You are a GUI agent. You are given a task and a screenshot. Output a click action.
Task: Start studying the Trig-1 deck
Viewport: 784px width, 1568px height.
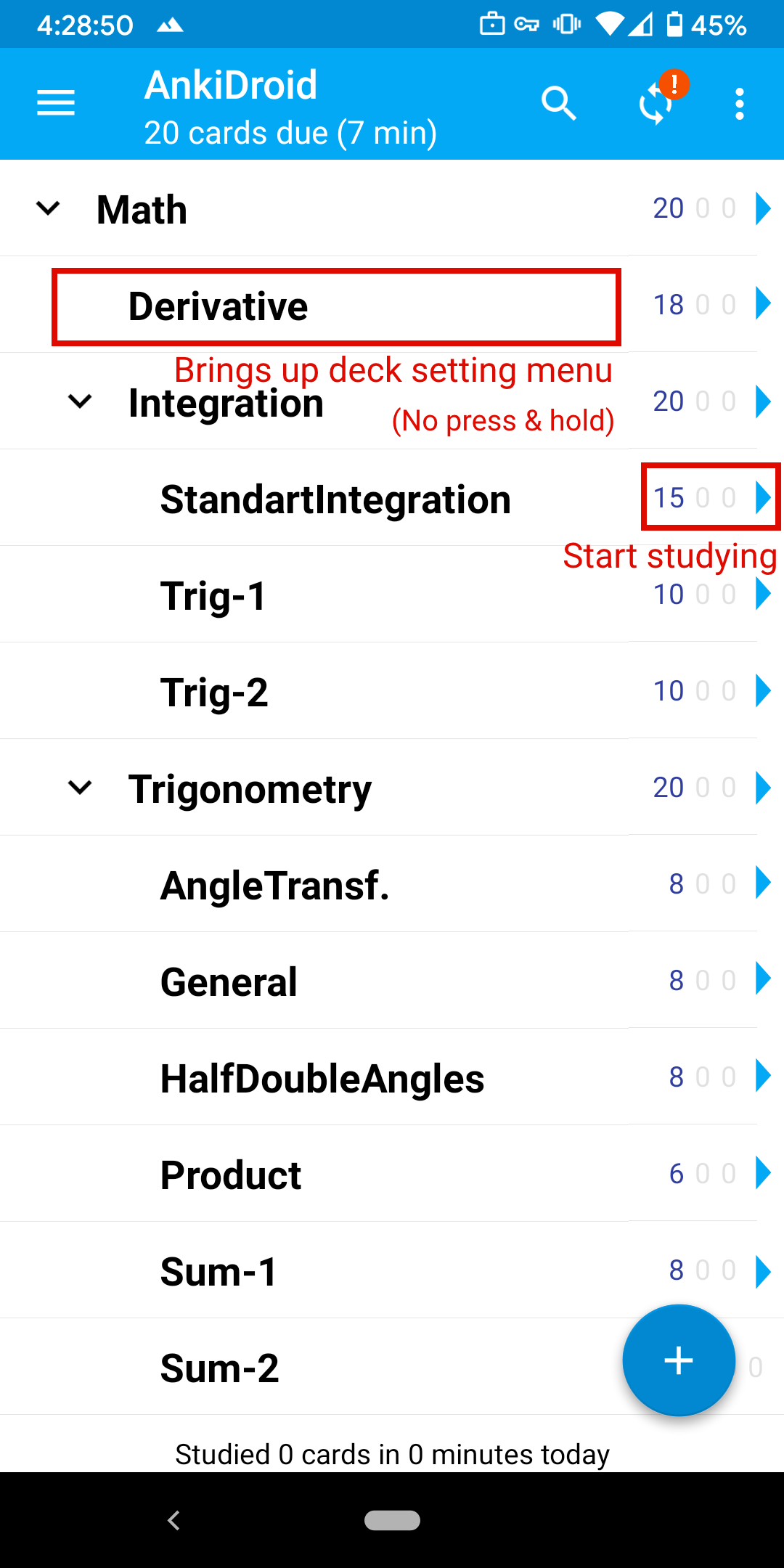[x=764, y=594]
